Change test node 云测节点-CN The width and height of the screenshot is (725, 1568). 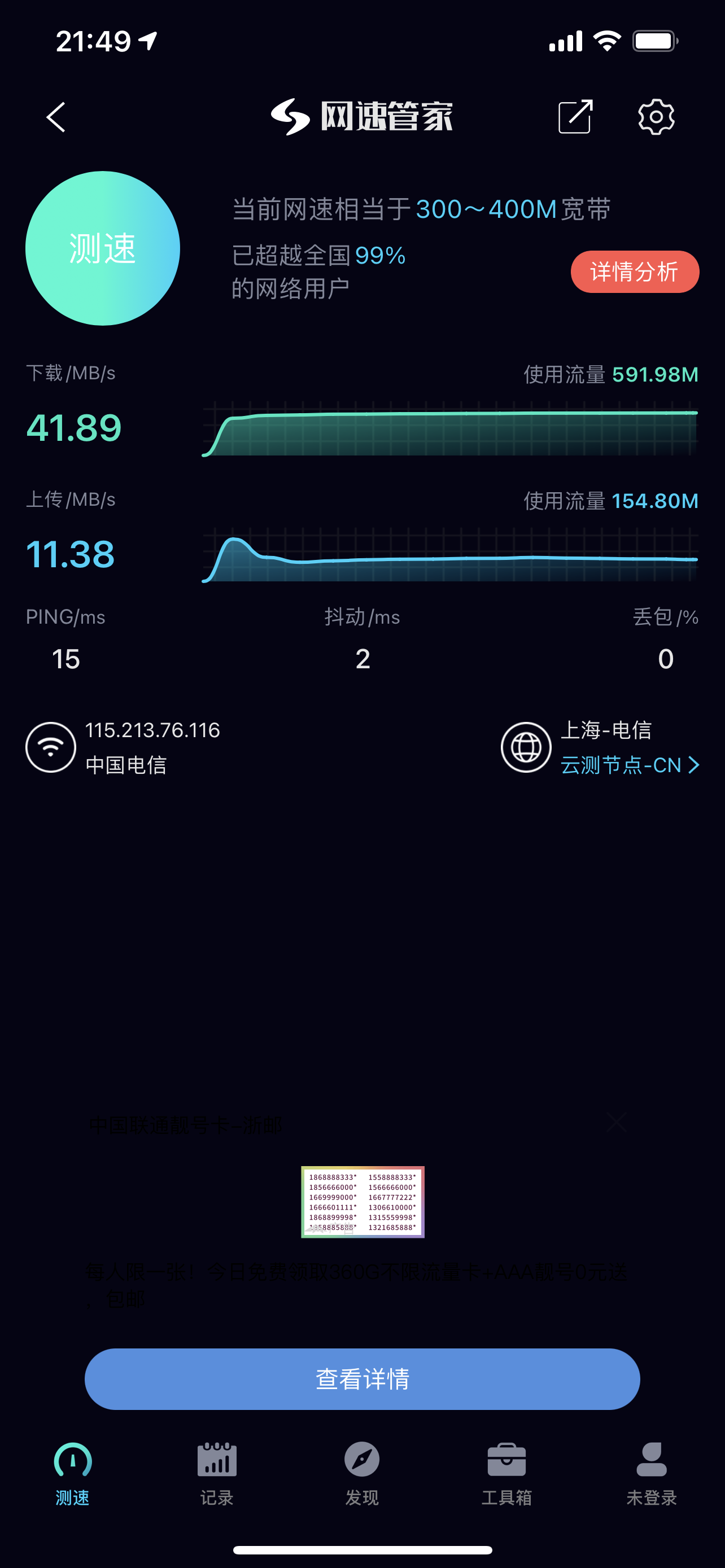[x=629, y=765]
